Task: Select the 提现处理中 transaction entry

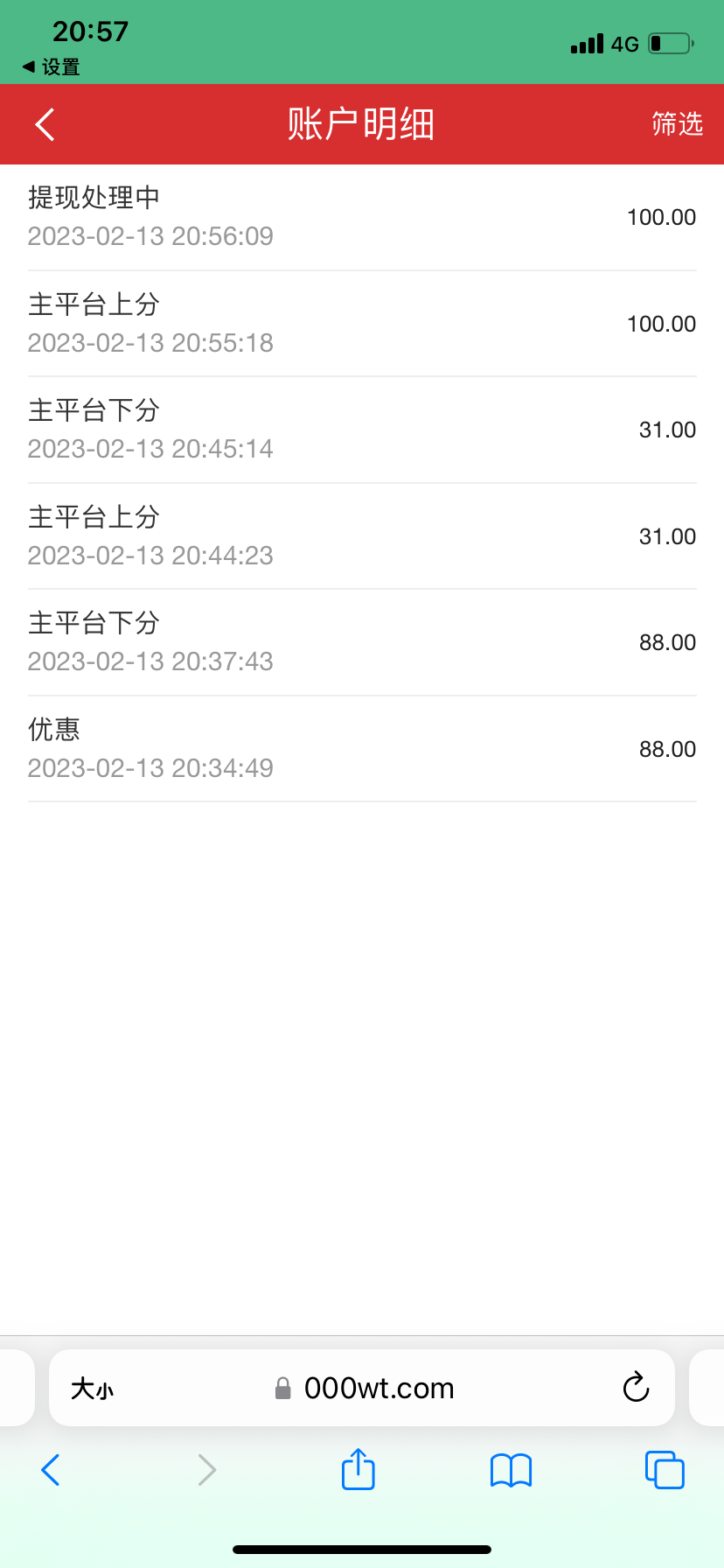Action: pos(362,216)
